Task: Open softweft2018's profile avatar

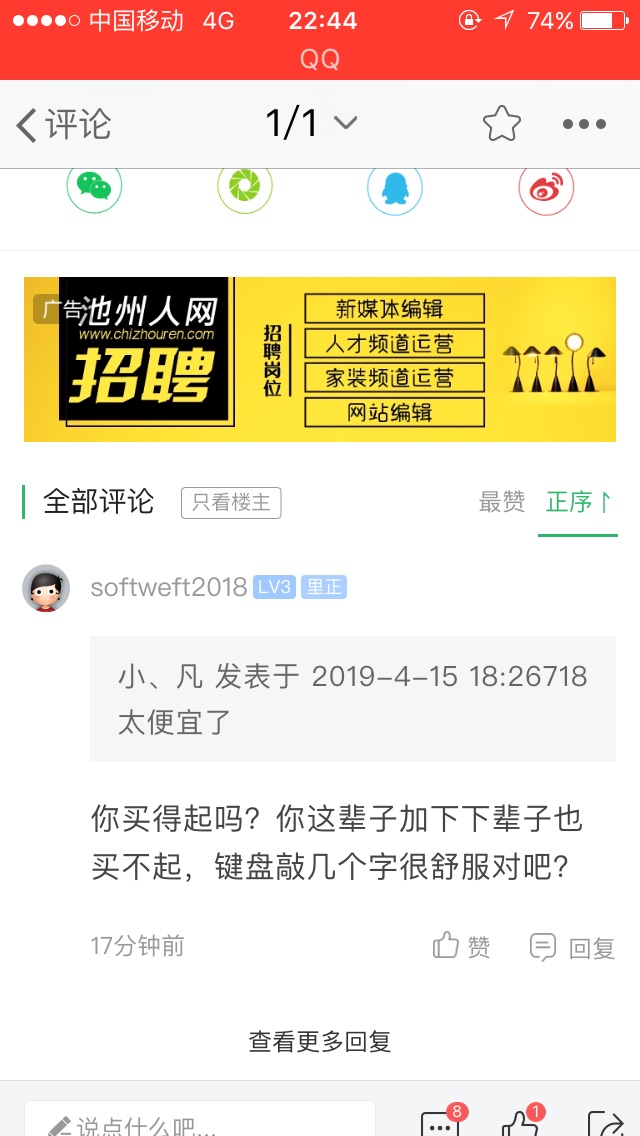Action: click(x=46, y=588)
